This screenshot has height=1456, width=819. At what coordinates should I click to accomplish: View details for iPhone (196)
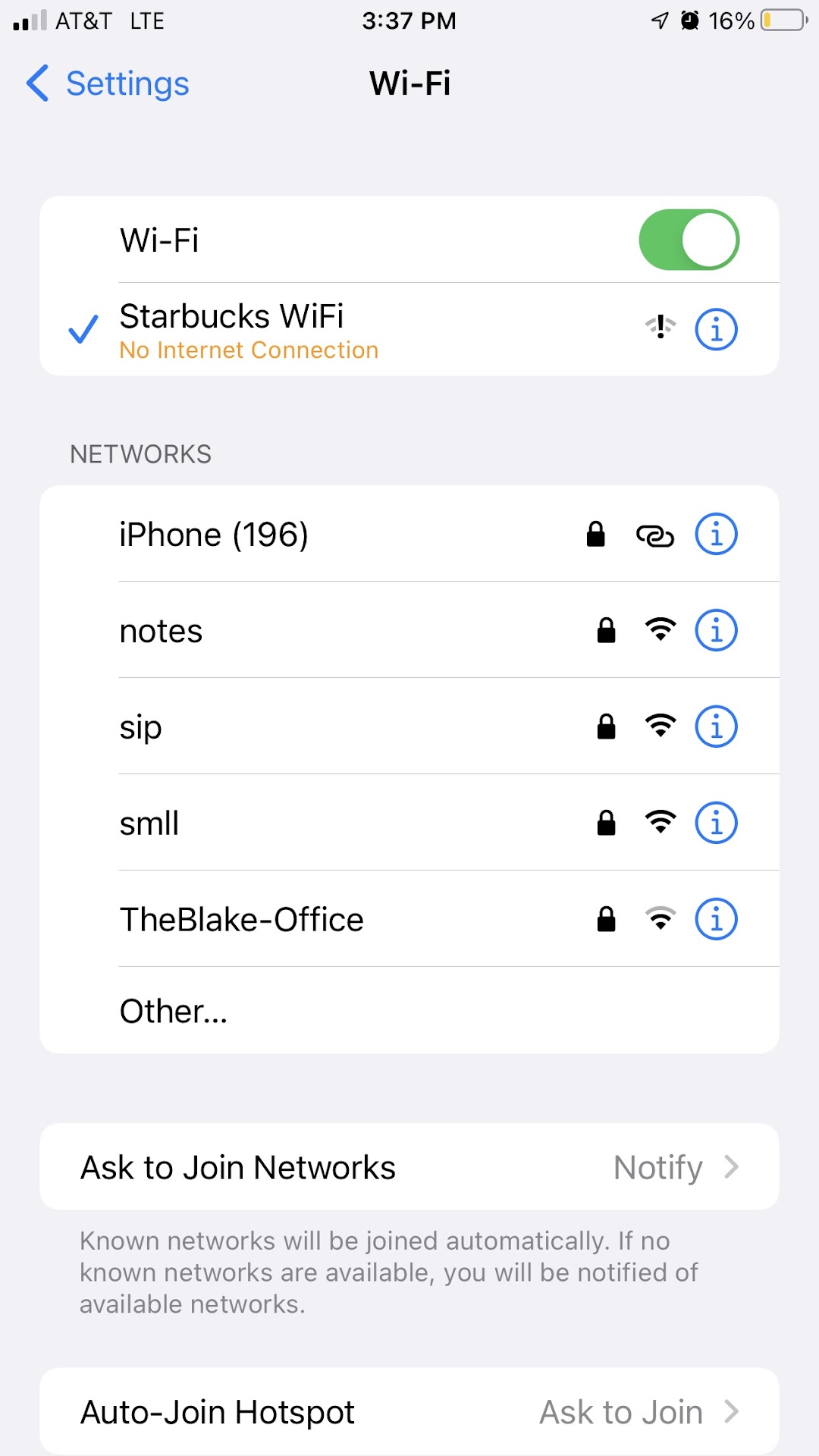[x=716, y=535]
